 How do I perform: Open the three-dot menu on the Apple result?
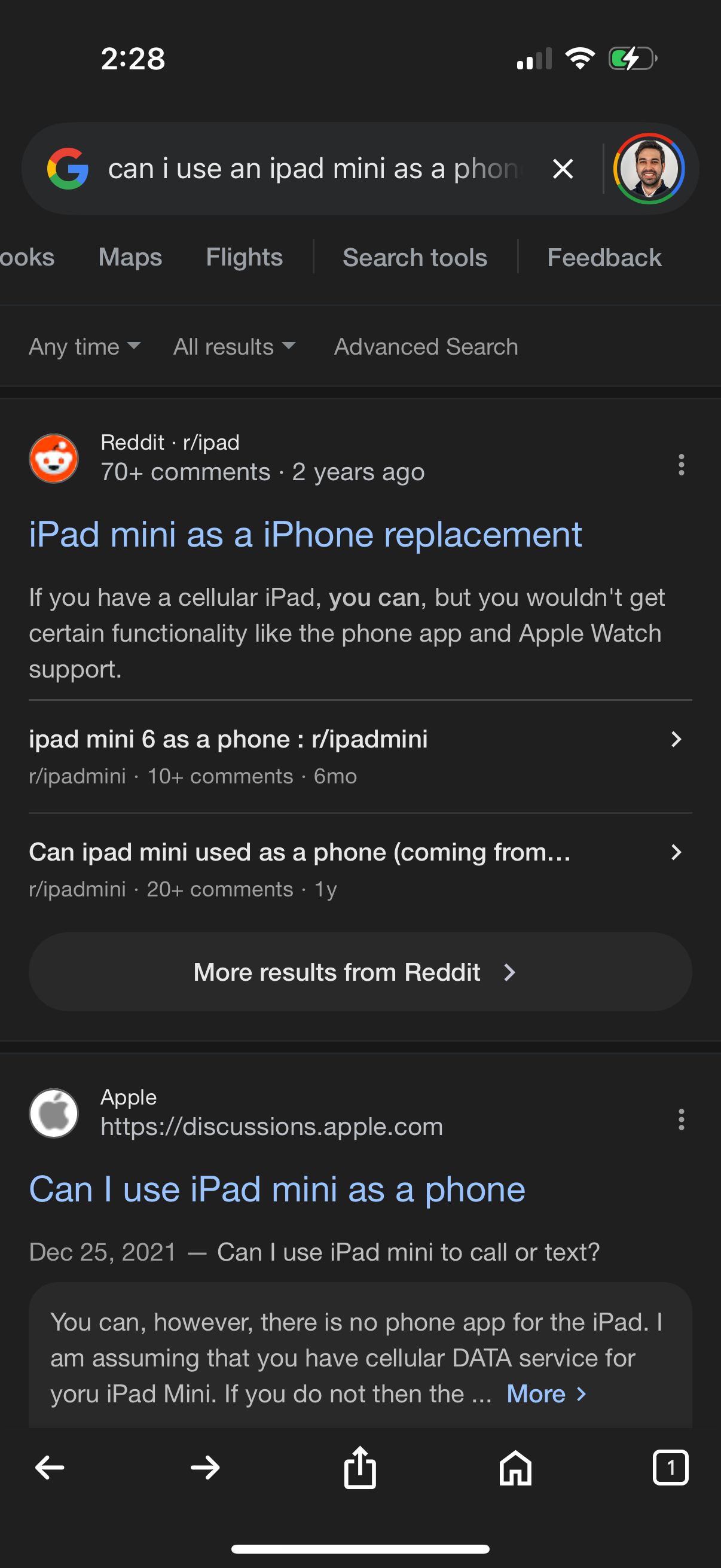click(680, 1119)
